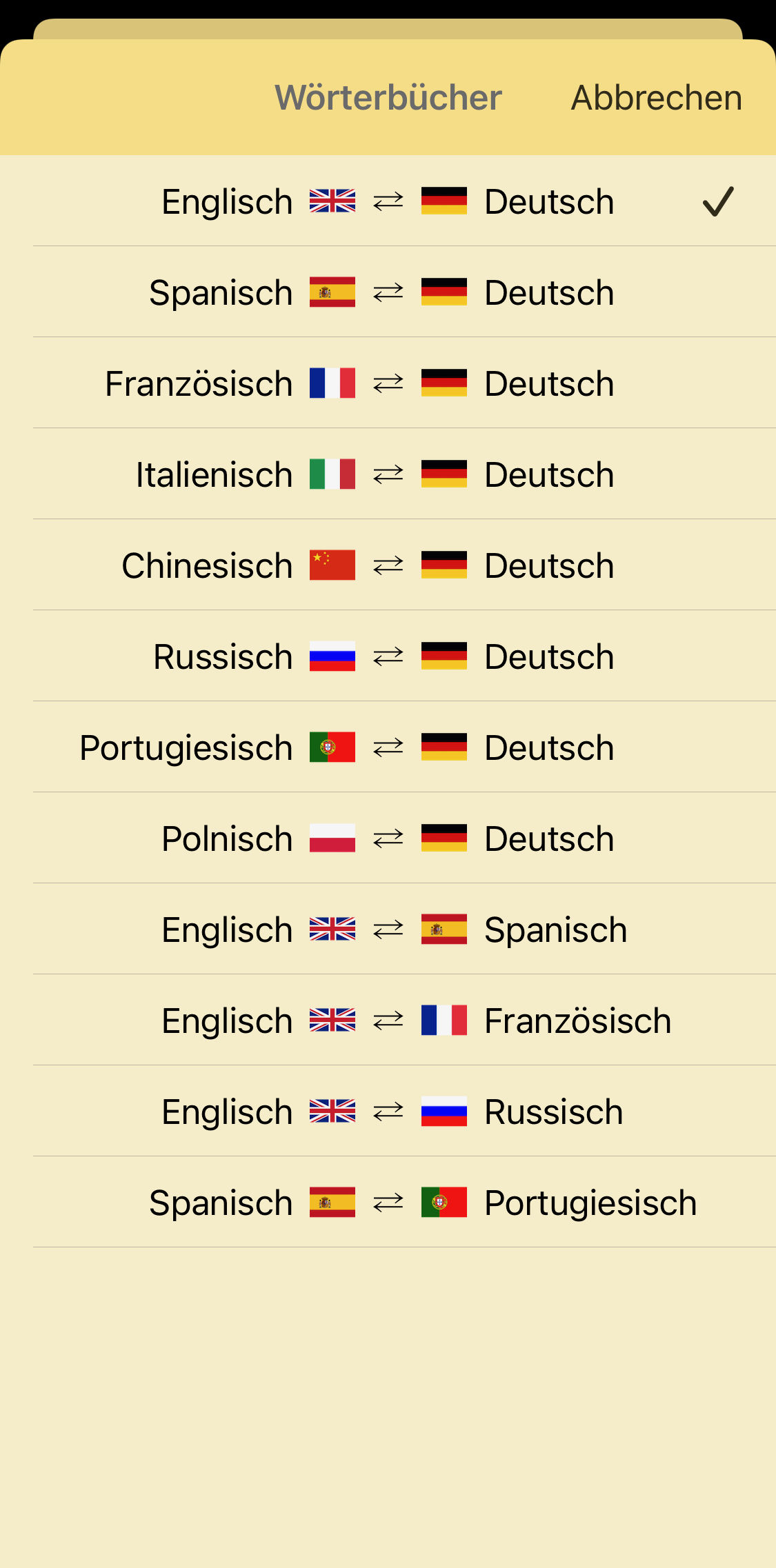
Task: Select the Spanisch ⇄ Portugiesisch dictionary
Action: 388,1203
